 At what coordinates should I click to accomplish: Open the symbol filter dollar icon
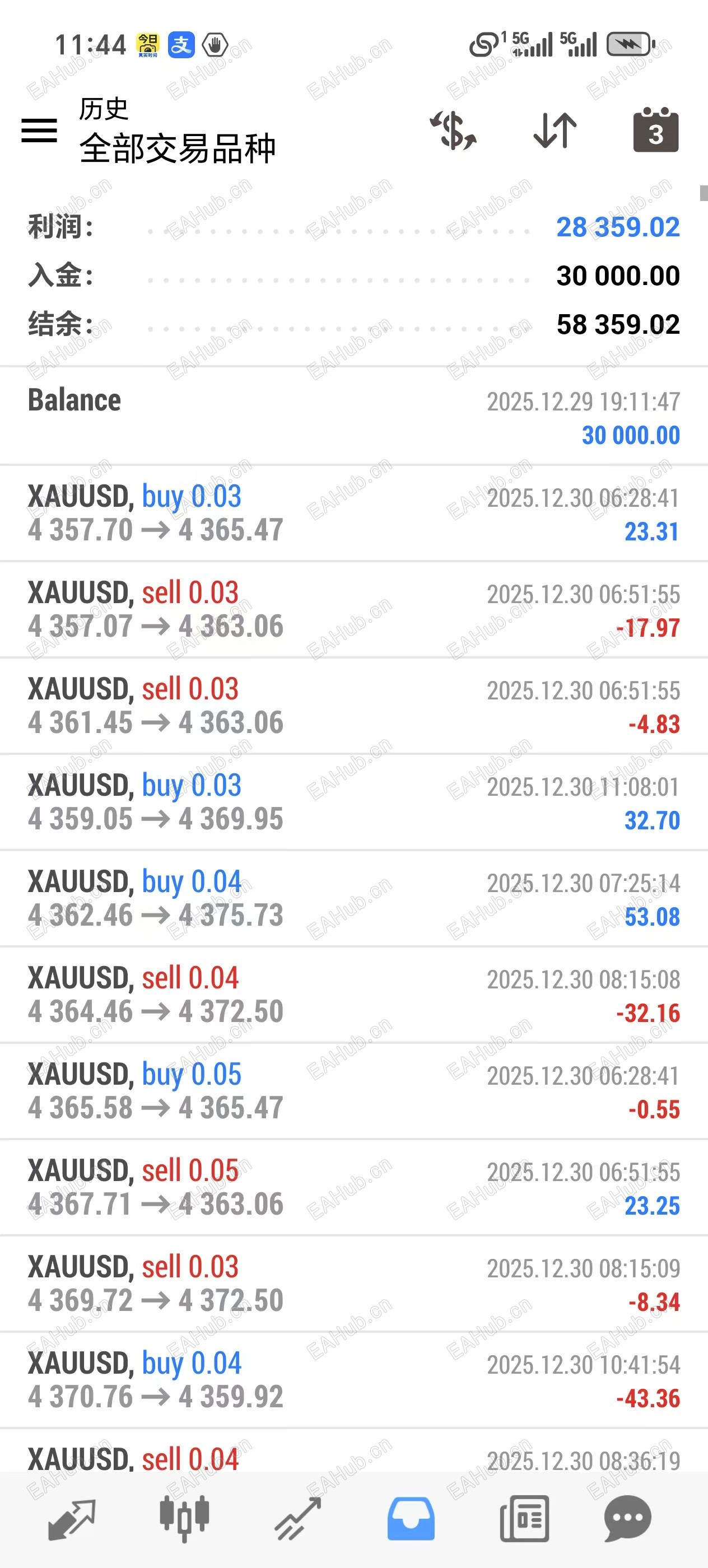[454, 130]
